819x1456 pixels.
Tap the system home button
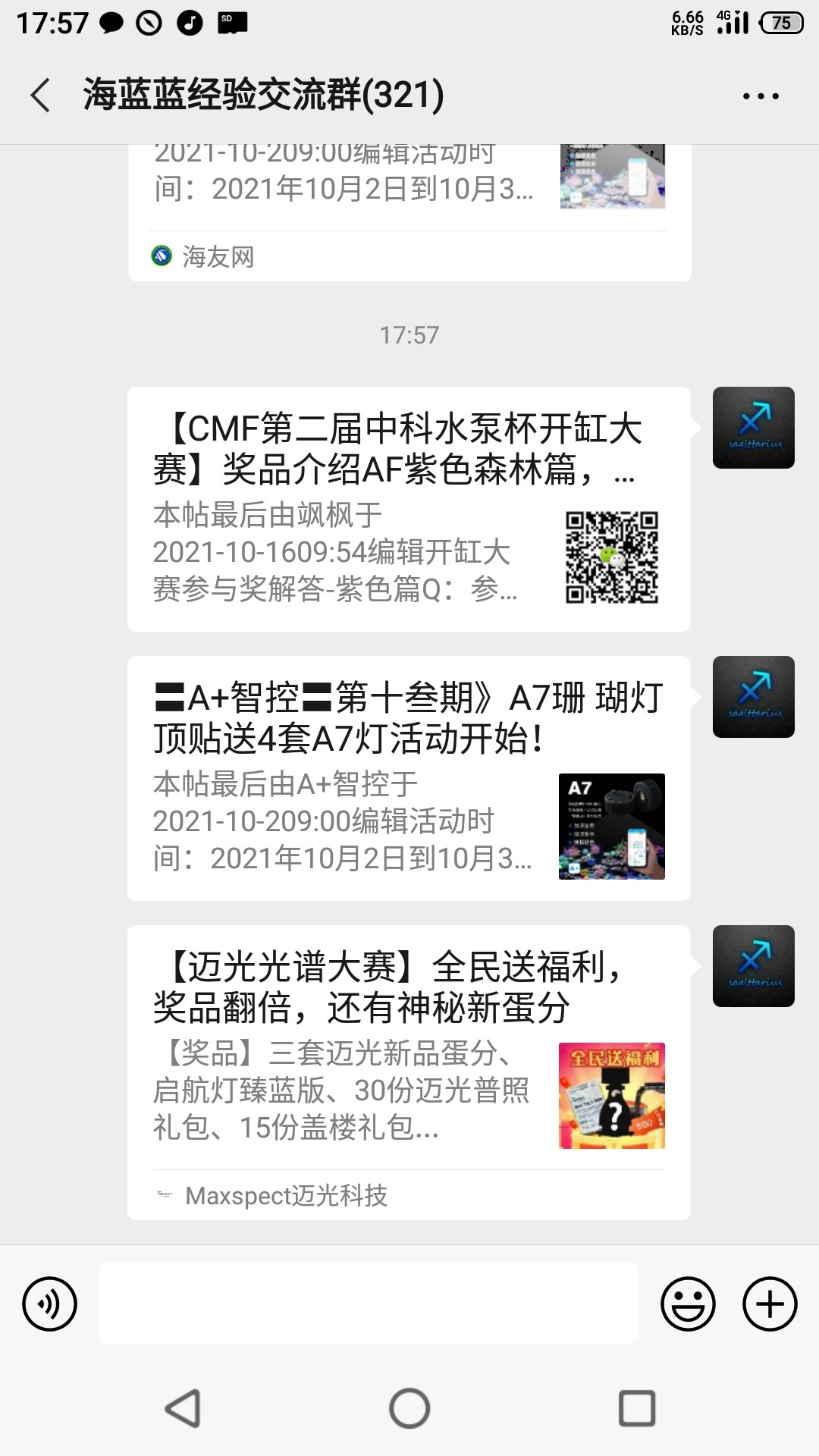tap(409, 1408)
